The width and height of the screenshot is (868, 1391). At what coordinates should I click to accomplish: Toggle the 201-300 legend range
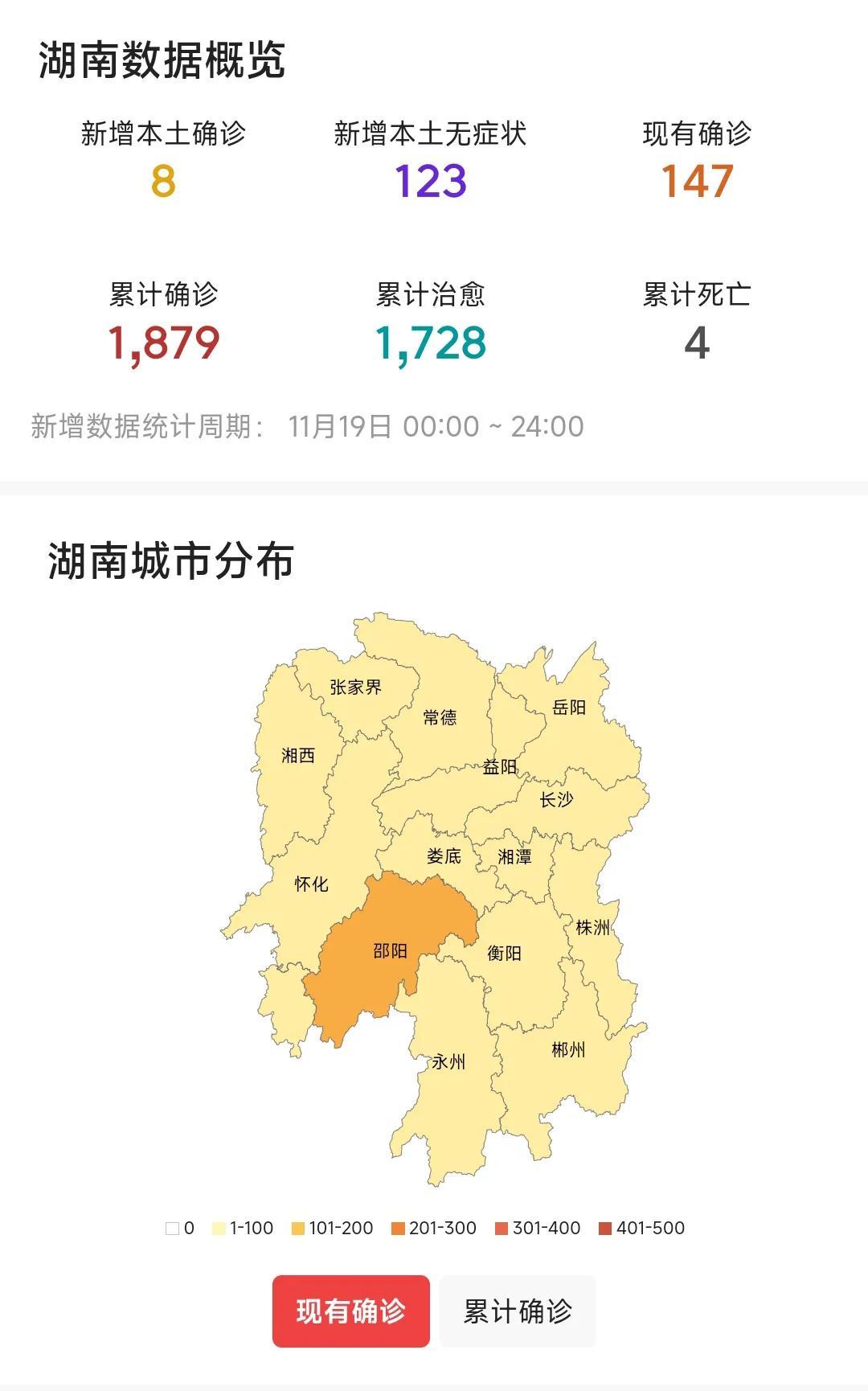pos(434,1228)
